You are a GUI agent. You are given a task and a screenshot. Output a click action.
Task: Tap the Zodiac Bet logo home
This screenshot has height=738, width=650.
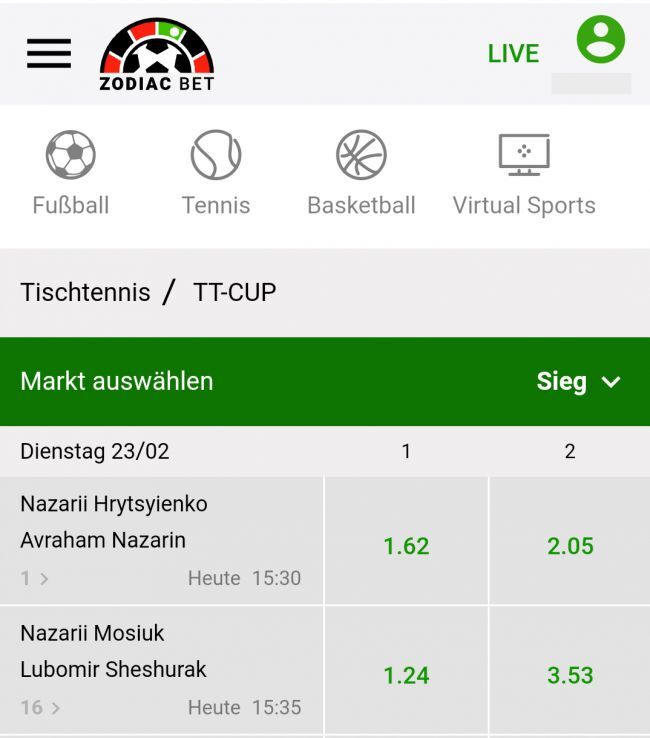click(157, 55)
